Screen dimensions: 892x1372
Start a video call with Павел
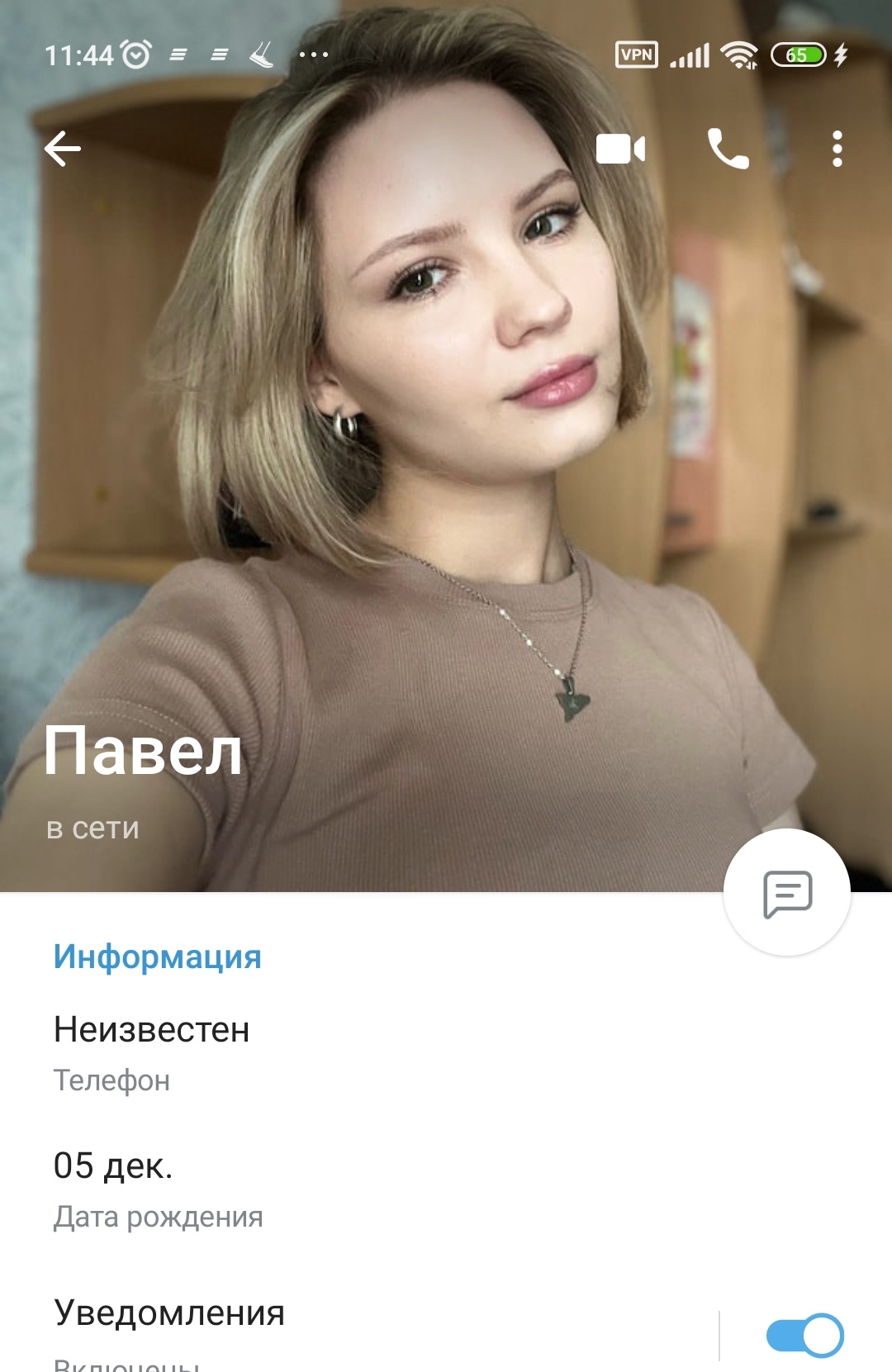(x=620, y=150)
